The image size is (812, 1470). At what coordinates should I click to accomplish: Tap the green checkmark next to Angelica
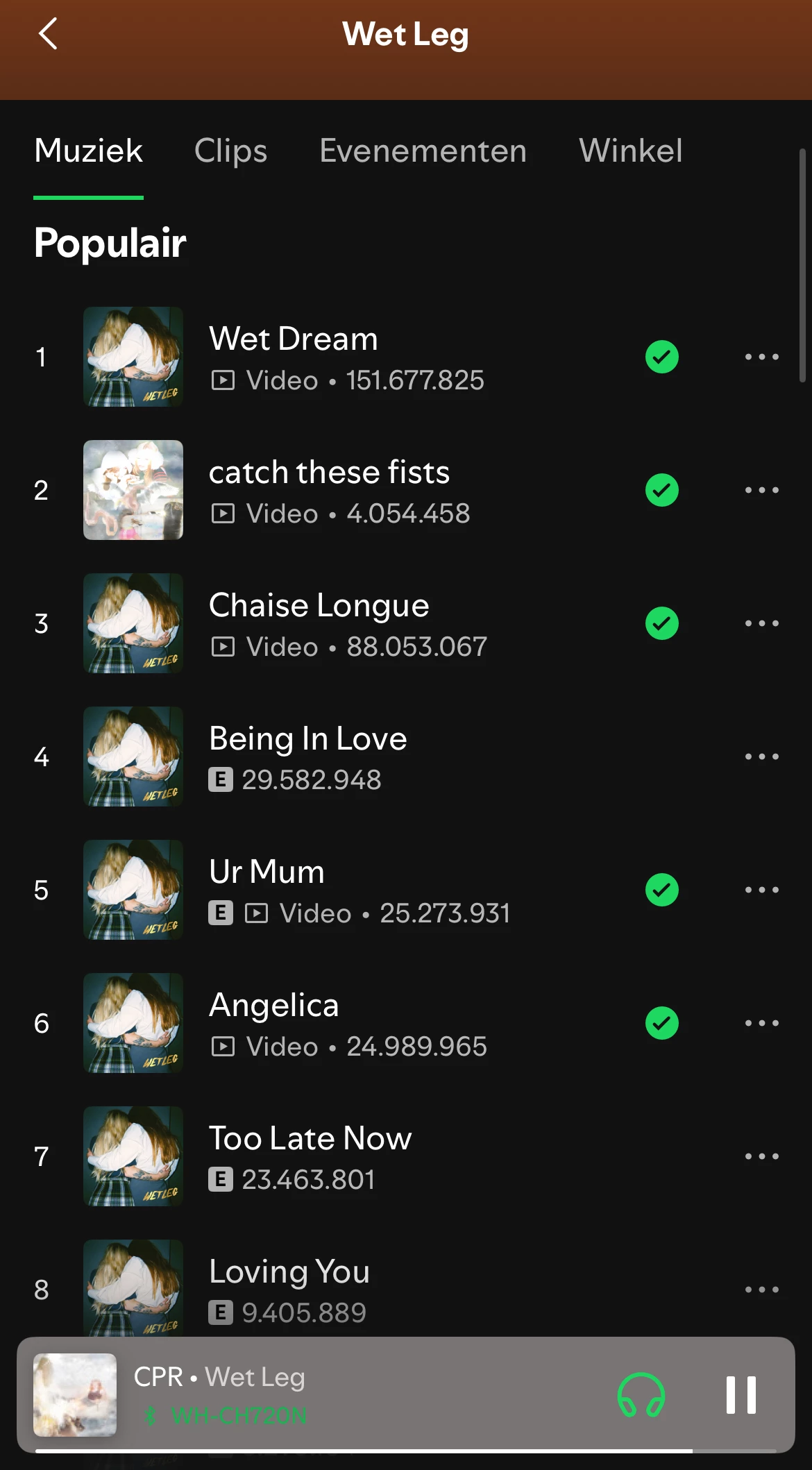tap(661, 1023)
